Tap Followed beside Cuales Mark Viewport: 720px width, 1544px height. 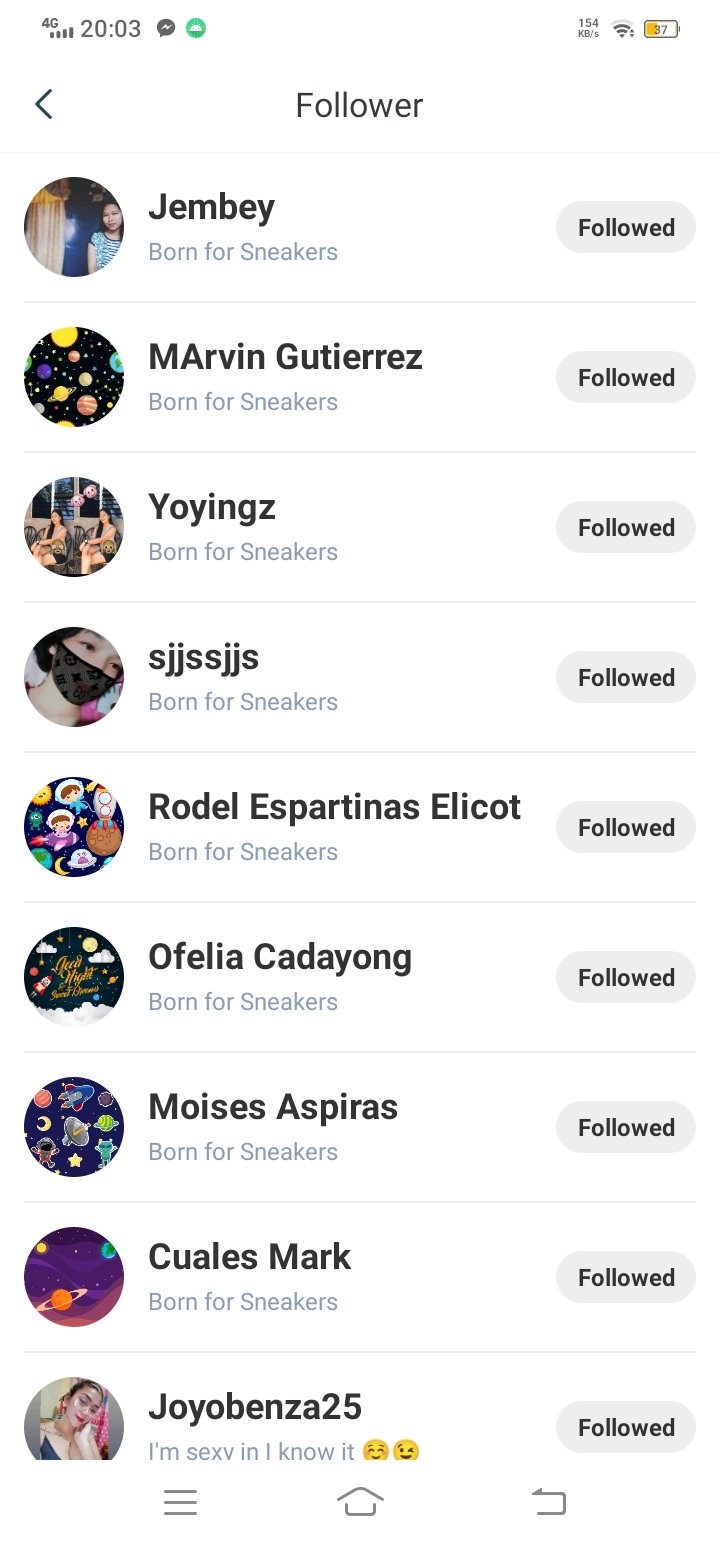(626, 1278)
